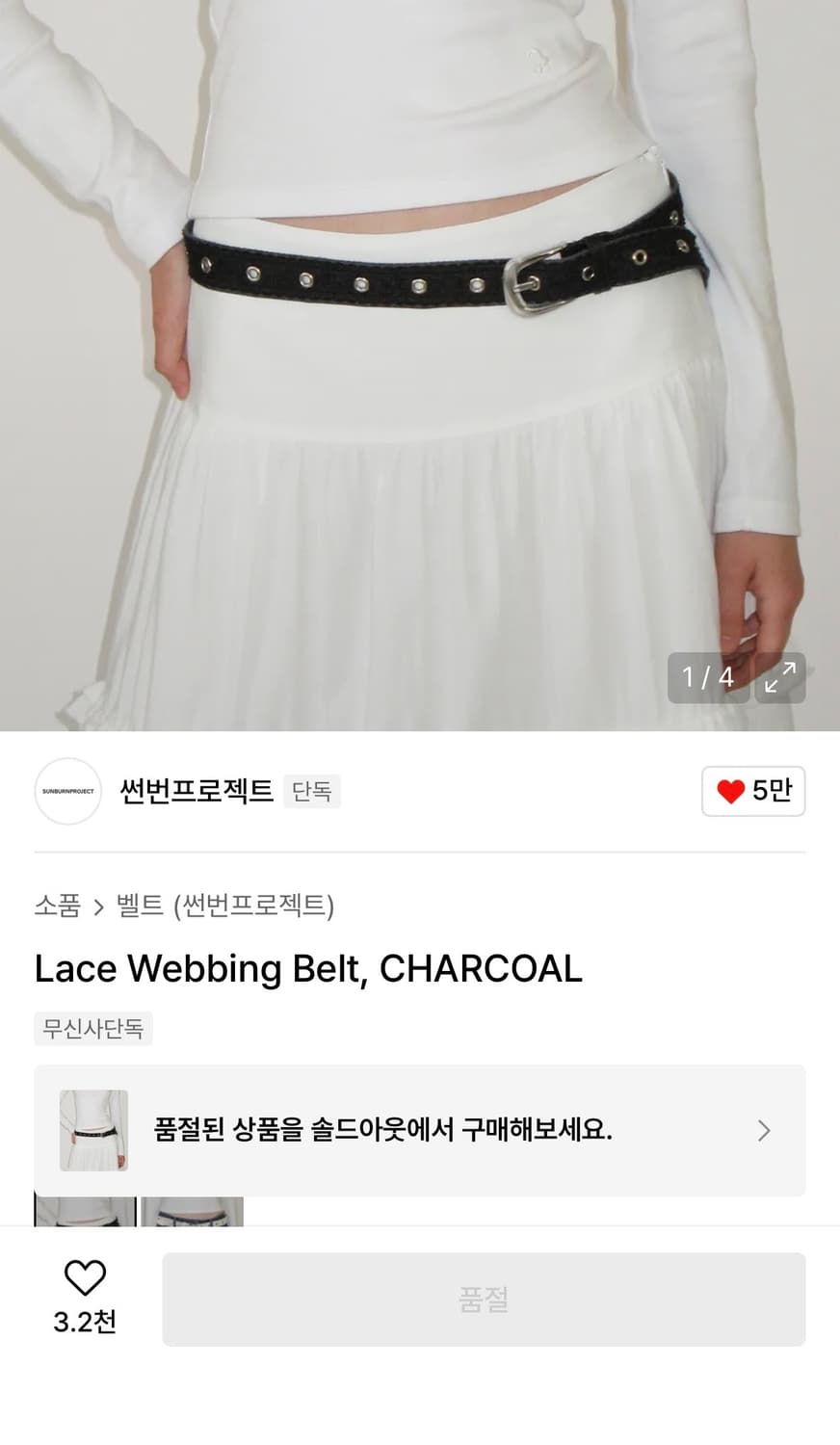Tap the small thumbnail inside the sold-out banner
The image size is (840, 1445).
[92, 1130]
